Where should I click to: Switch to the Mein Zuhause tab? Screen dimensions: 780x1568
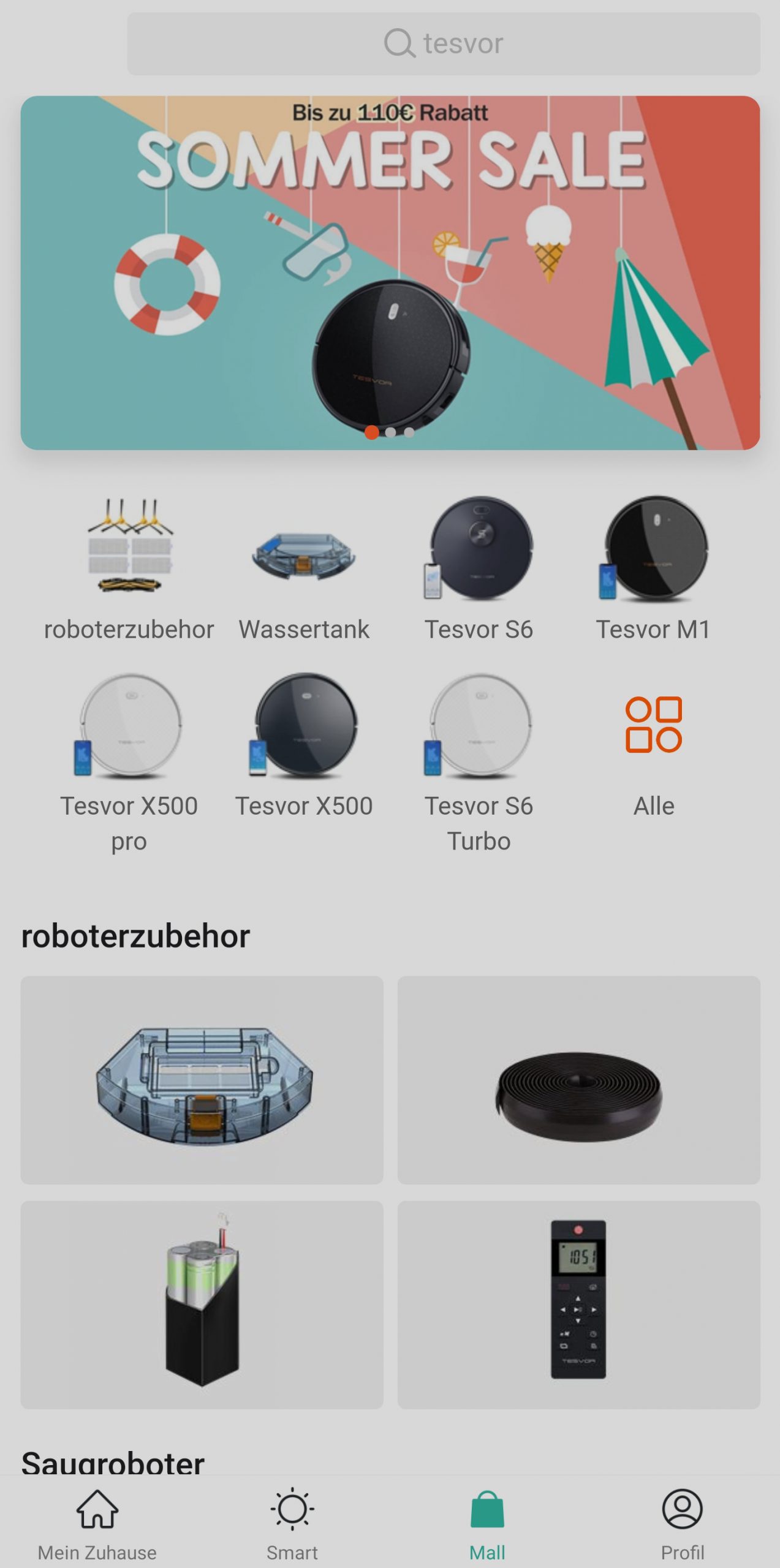tap(97, 1525)
